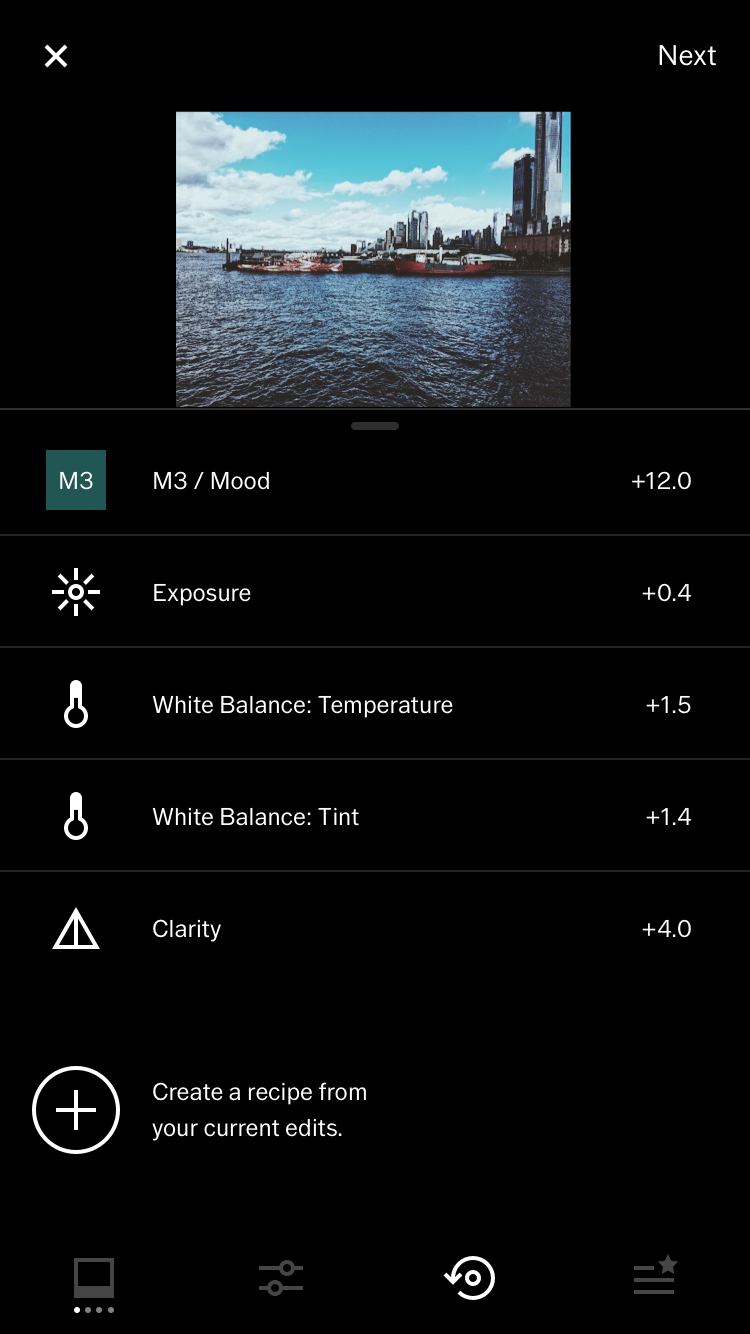The width and height of the screenshot is (750, 1334).
Task: Close the editor with the X
Action: pos(56,56)
